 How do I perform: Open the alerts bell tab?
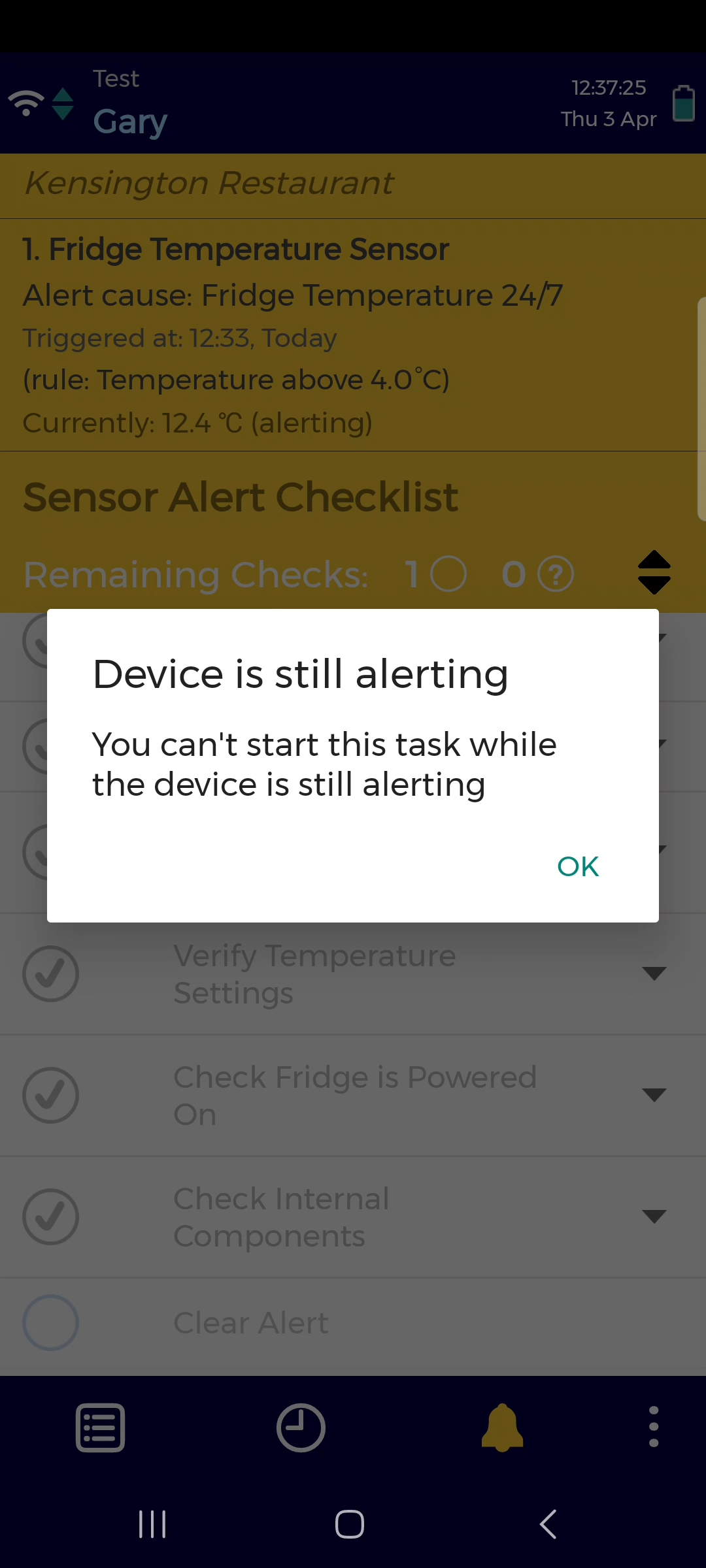point(502,1428)
